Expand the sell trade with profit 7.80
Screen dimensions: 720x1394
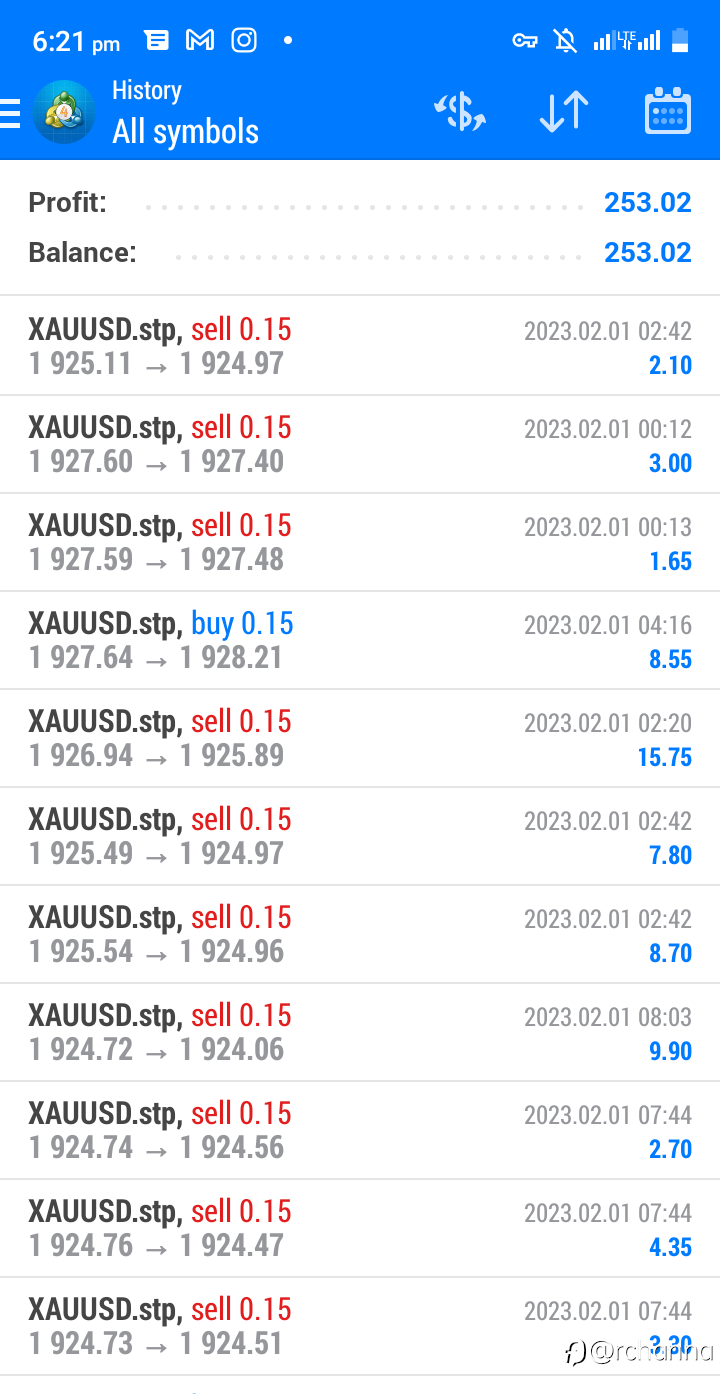360,836
